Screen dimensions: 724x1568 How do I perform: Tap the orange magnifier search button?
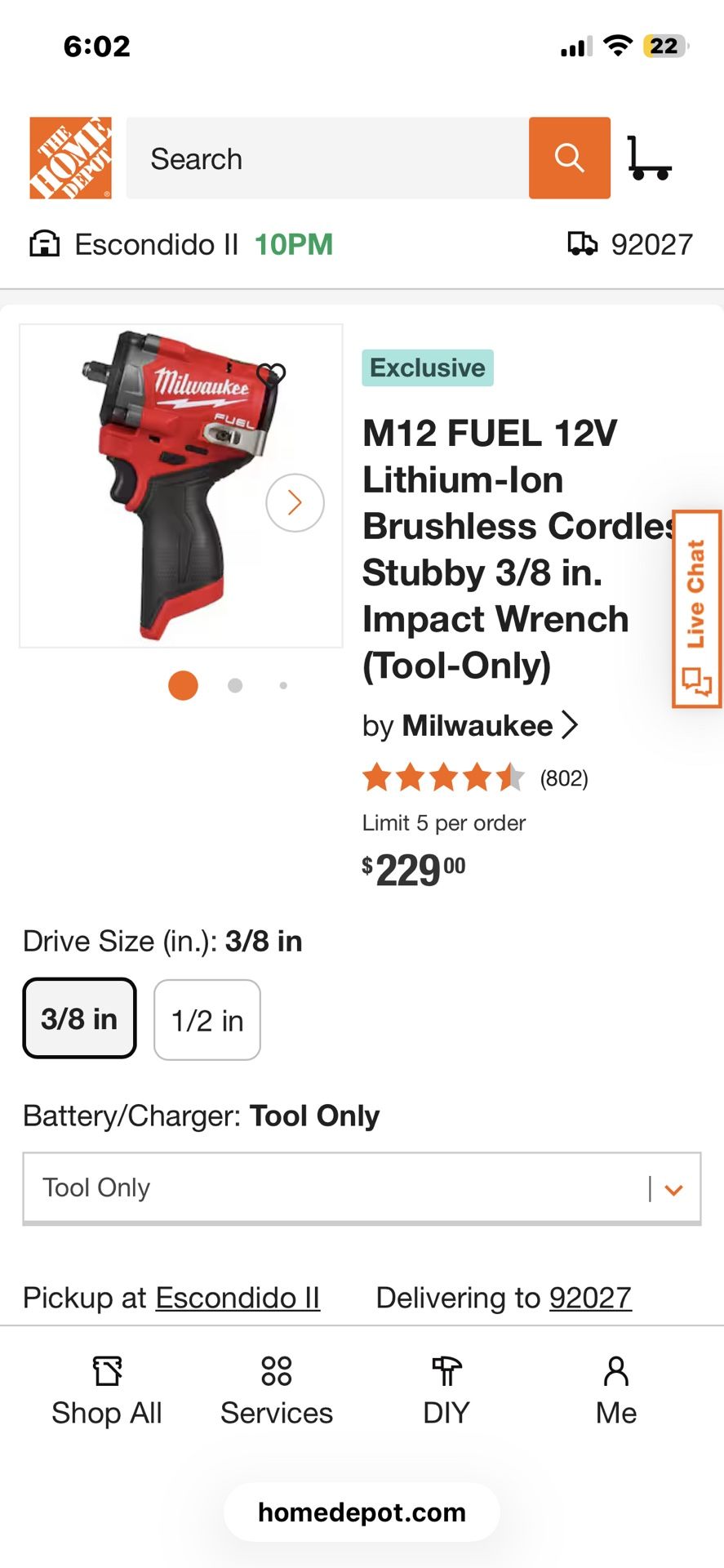569,158
